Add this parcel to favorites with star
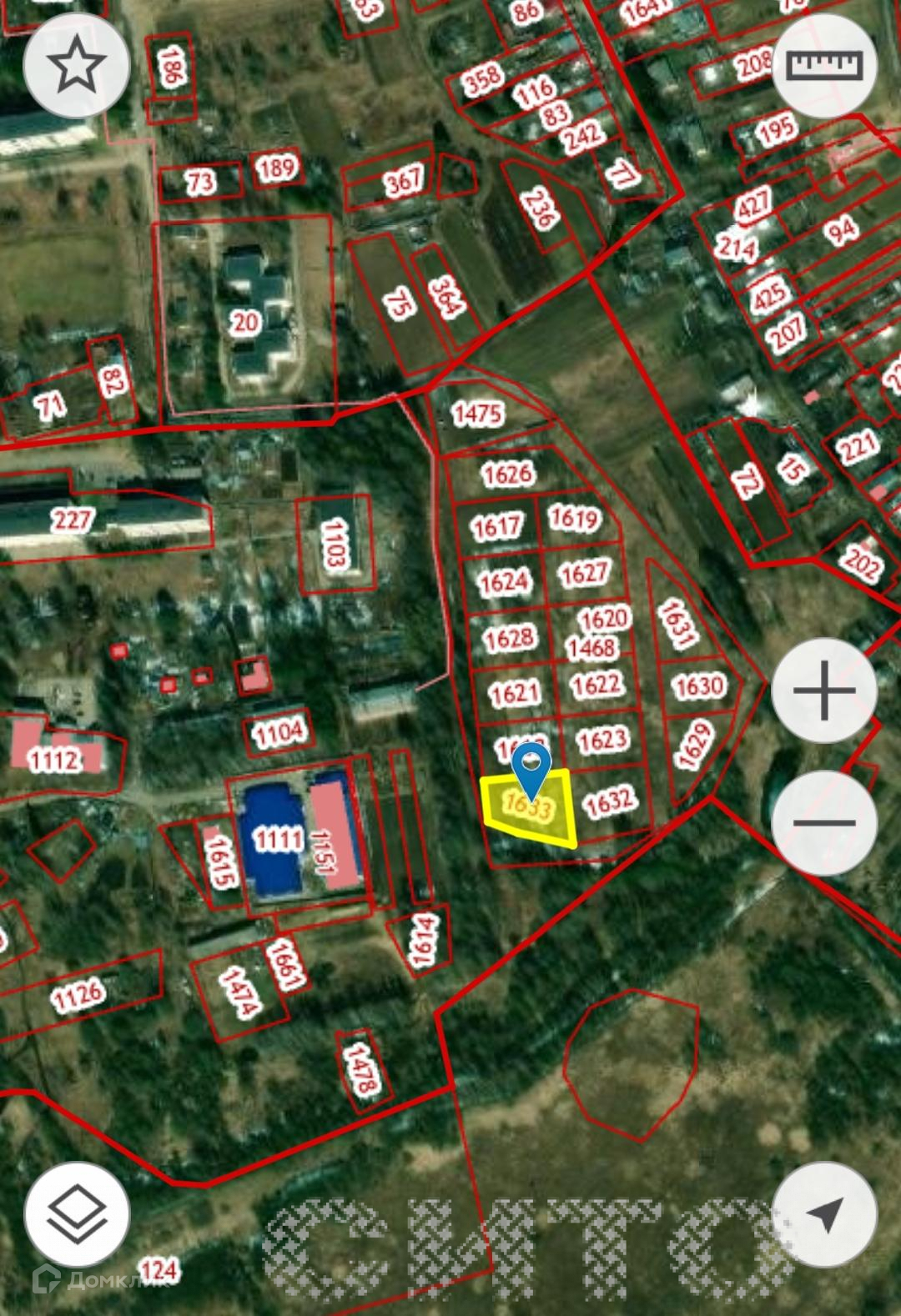 (x=76, y=65)
